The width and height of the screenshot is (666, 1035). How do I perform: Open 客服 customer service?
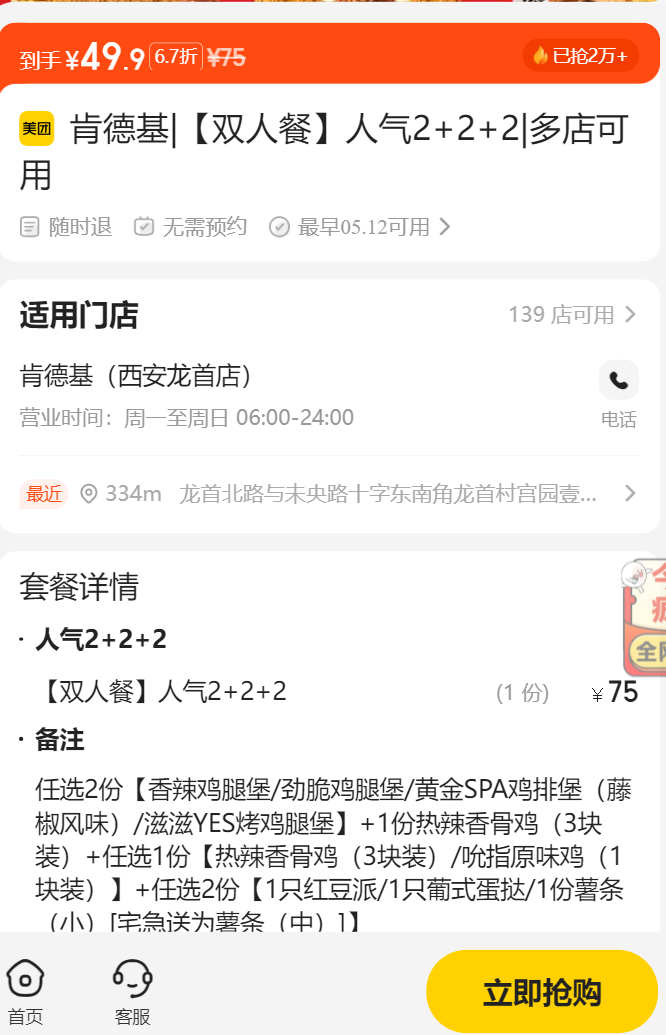(x=132, y=992)
